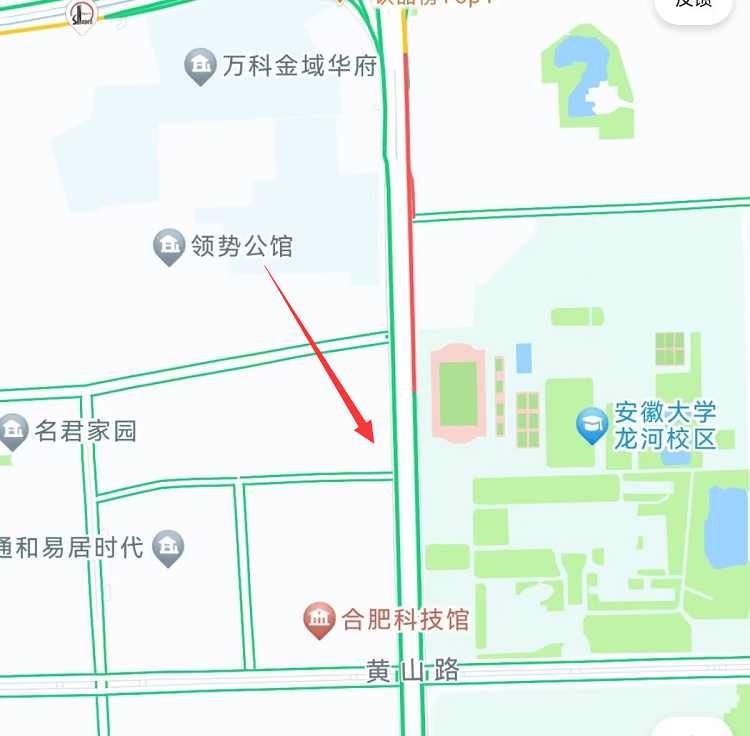Select the 万科金域华府 map marker
This screenshot has width=750, height=736.
[x=201, y=68]
